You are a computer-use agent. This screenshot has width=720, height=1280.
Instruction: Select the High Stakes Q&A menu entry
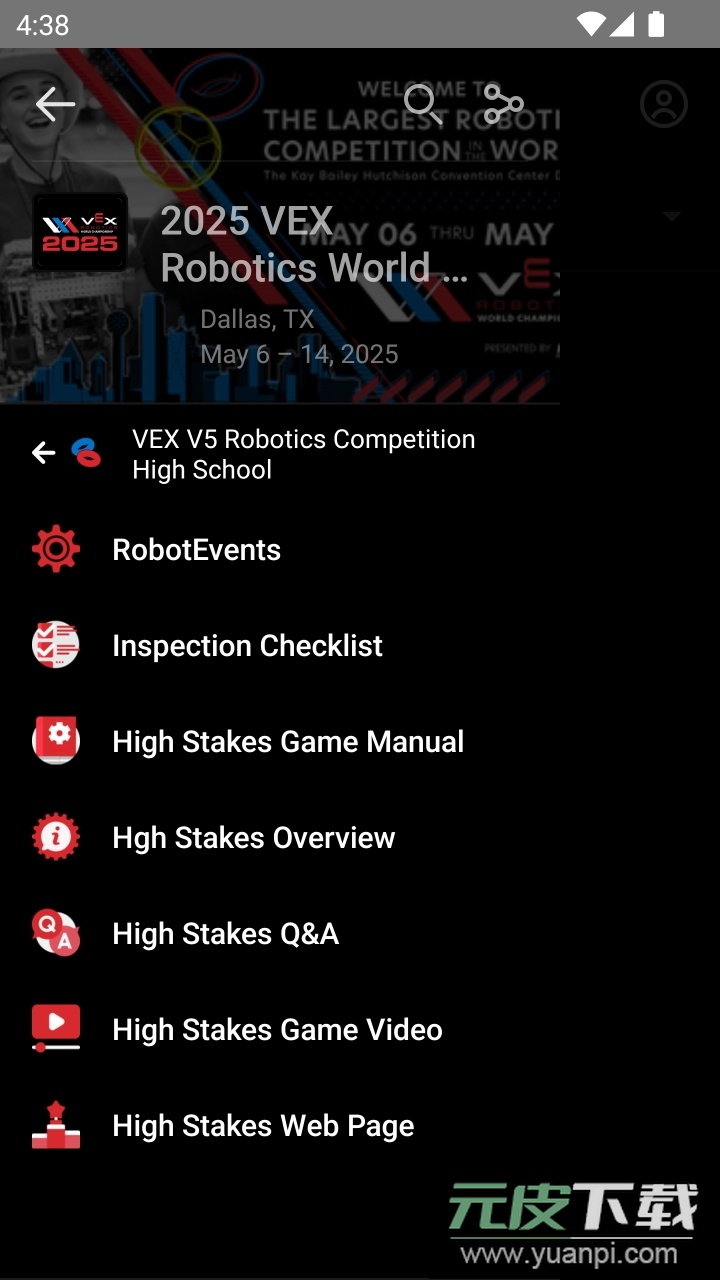pyautogui.click(x=226, y=933)
